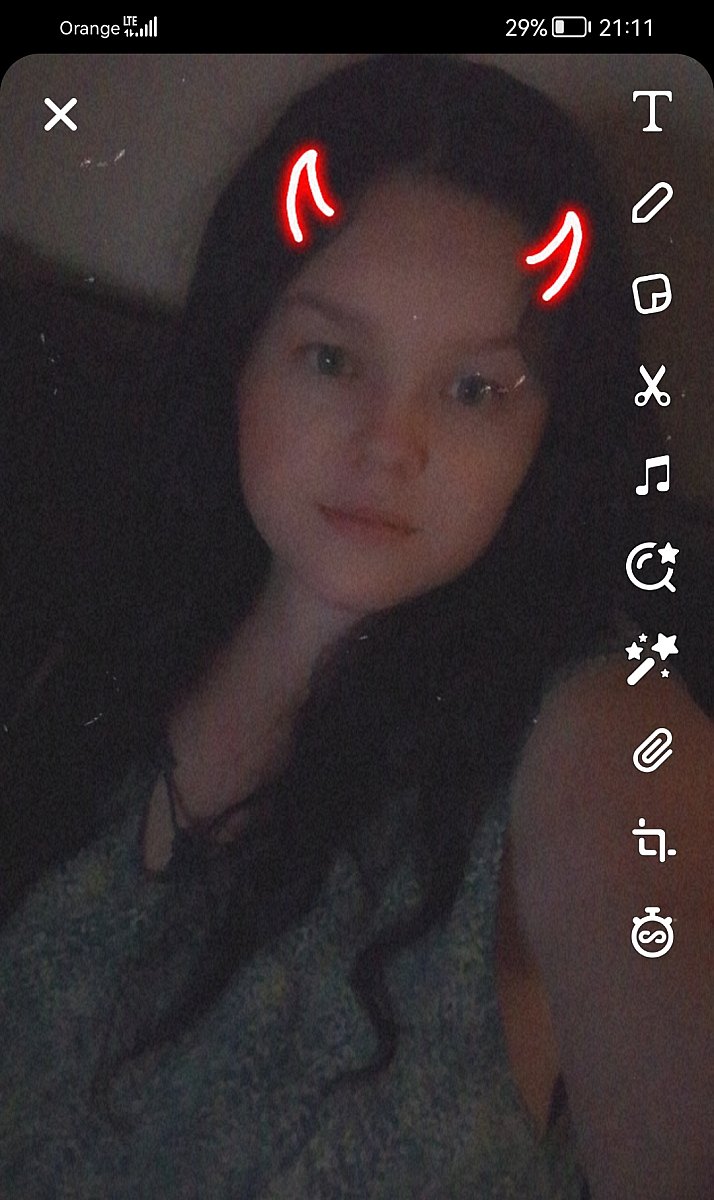
Task: Open the magic wand effects tool
Action: click(x=652, y=658)
